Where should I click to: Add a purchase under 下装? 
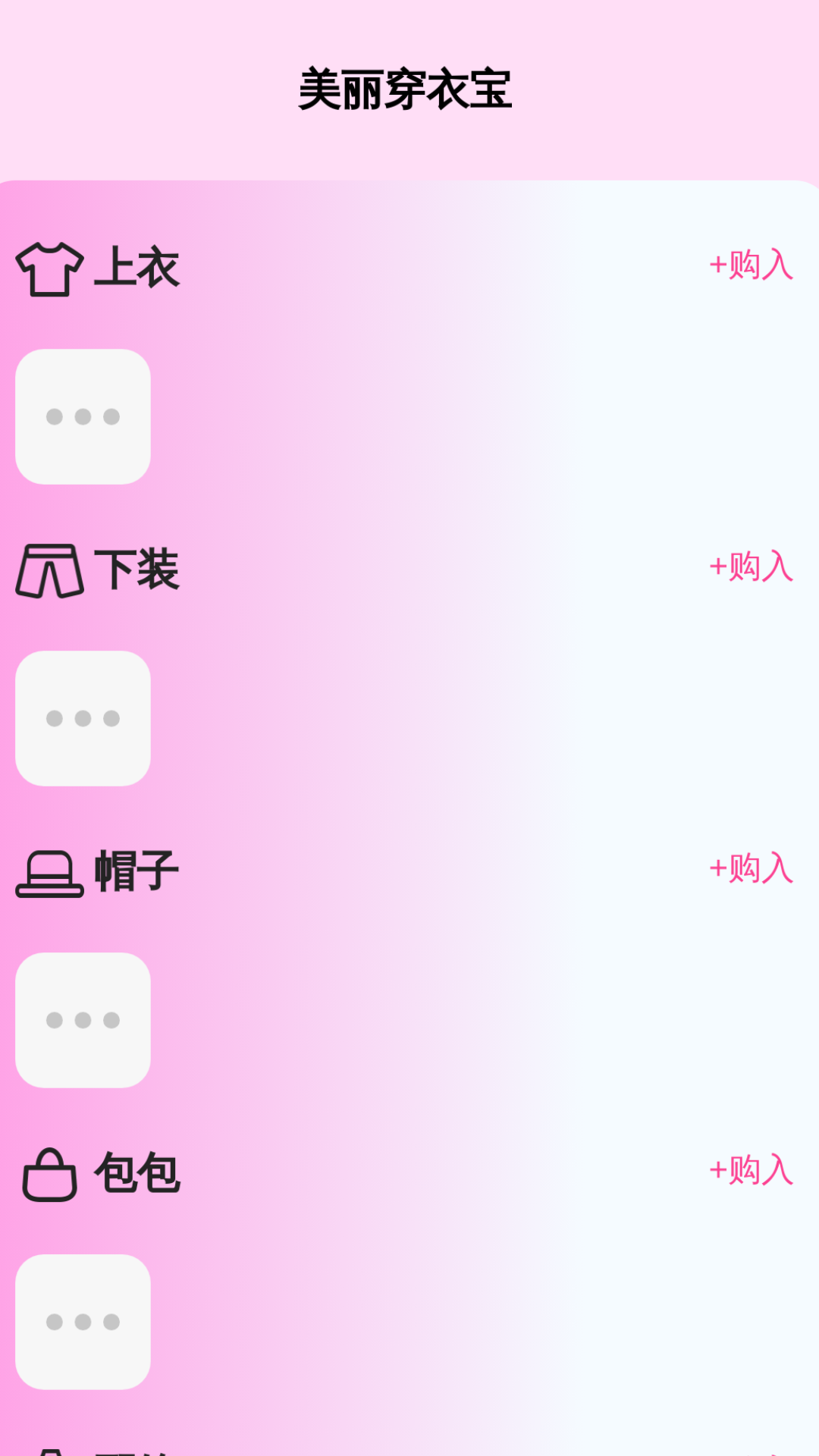click(751, 567)
